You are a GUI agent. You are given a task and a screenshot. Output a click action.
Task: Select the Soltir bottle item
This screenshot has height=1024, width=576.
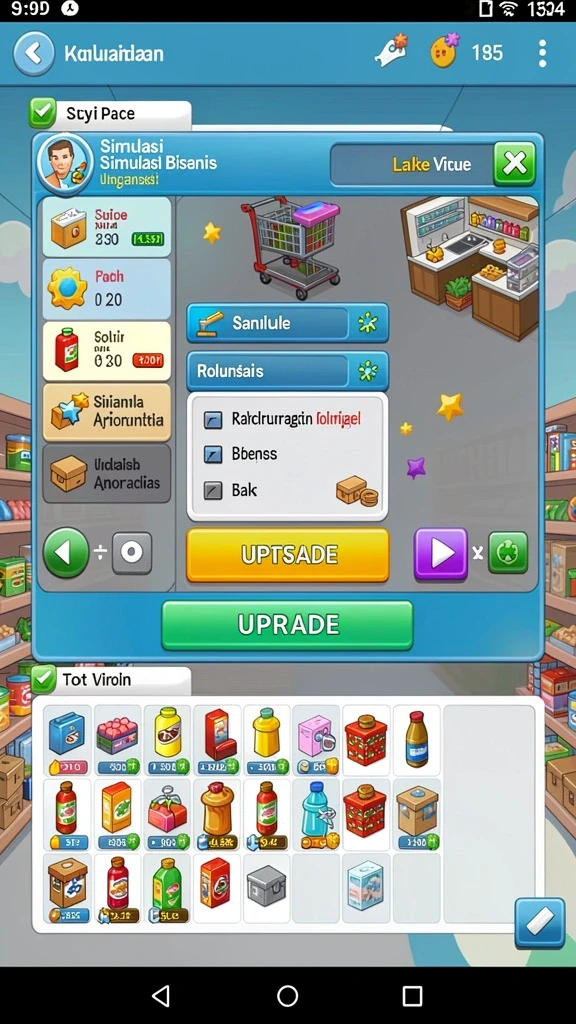pyautogui.click(x=106, y=351)
